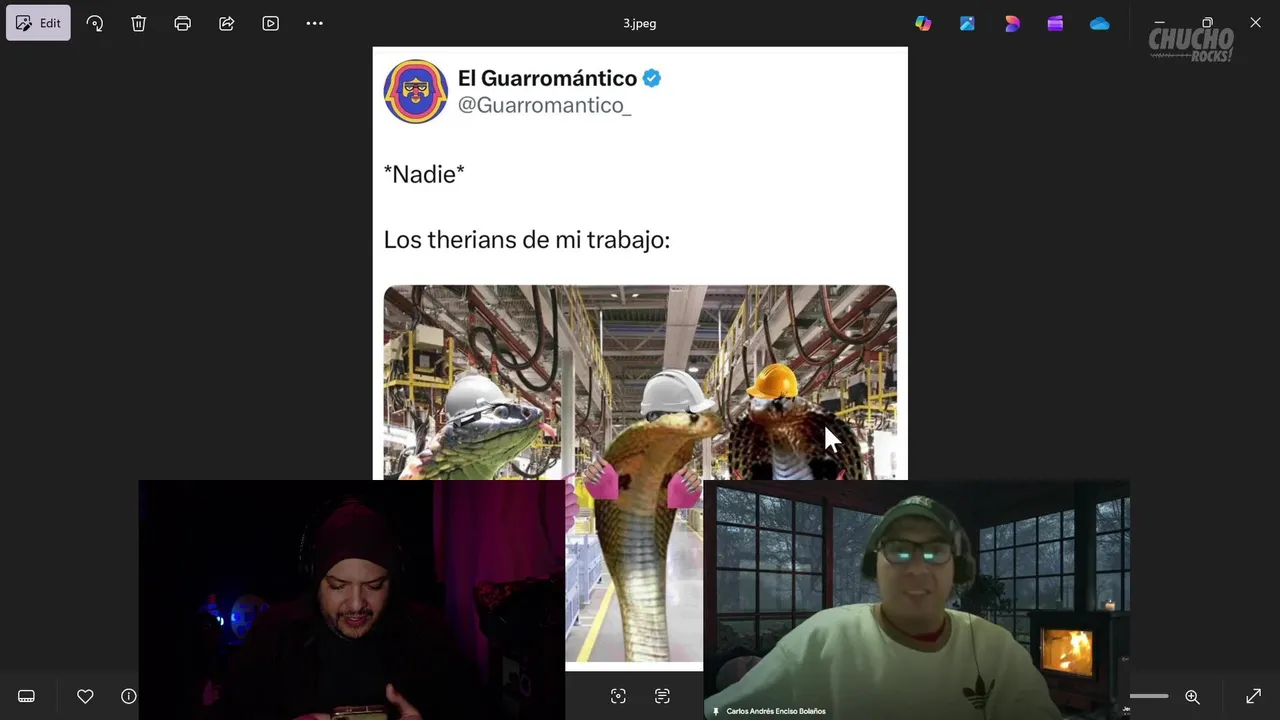The height and width of the screenshot is (720, 1280).
Task: Start the slideshow
Action: pyautogui.click(x=270, y=23)
